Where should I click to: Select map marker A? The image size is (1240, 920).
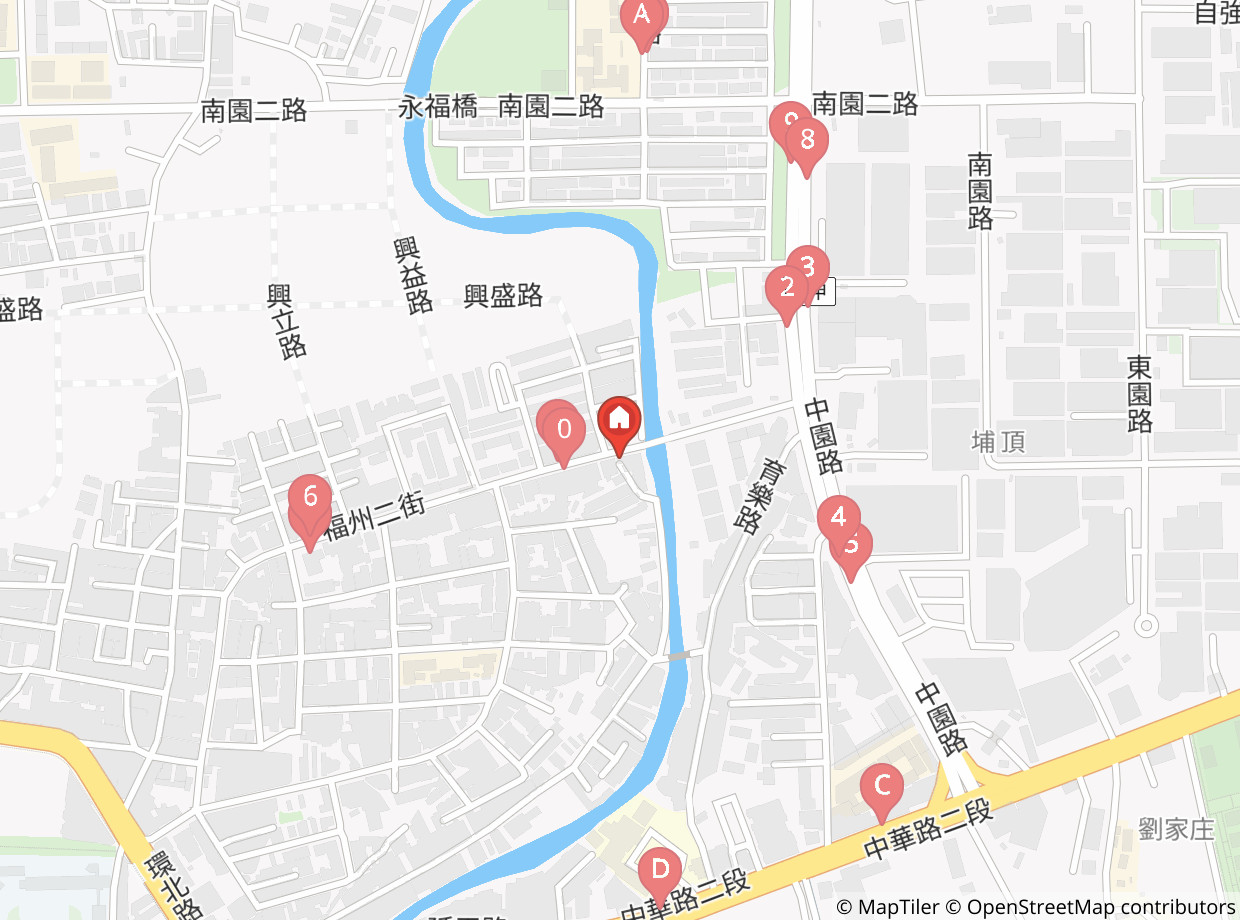coord(643,22)
